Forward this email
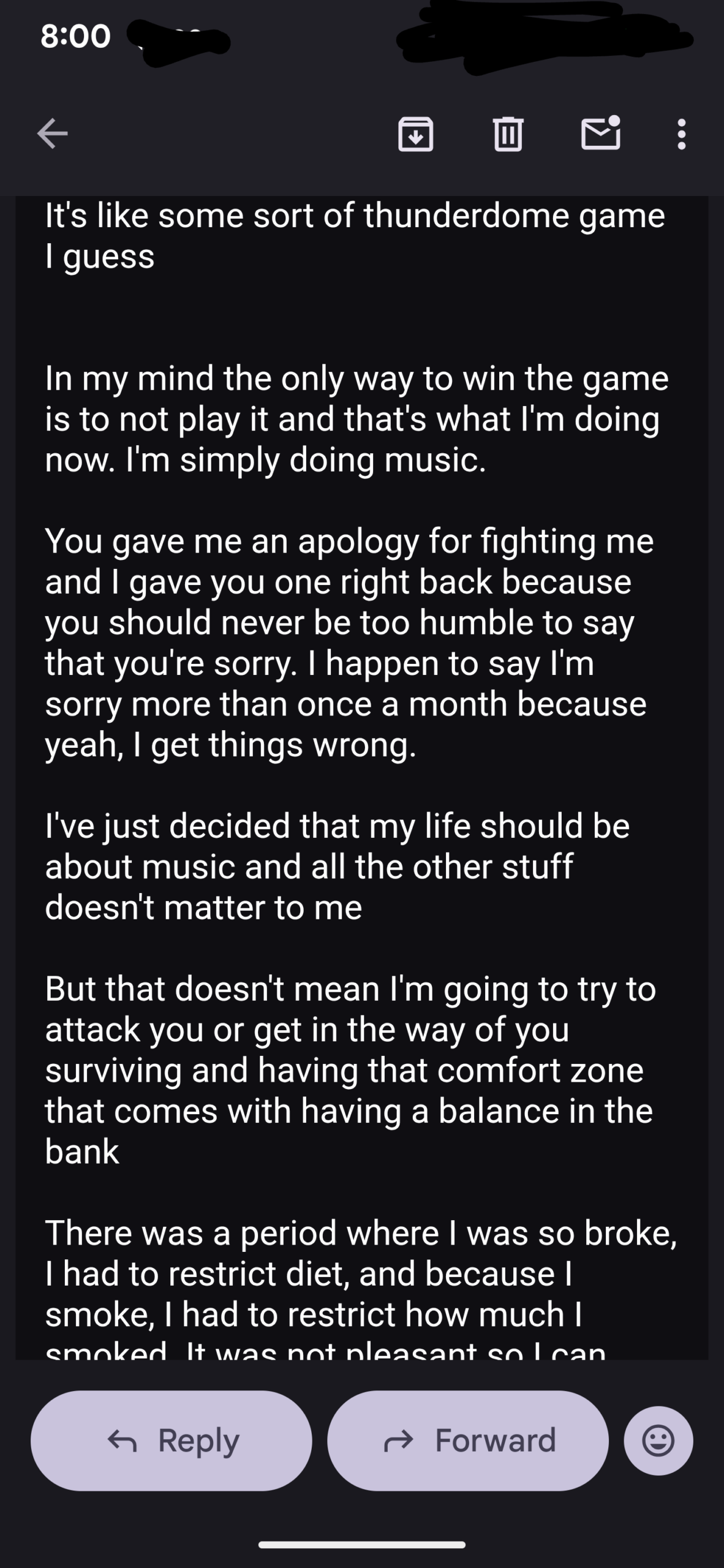 coord(468,1441)
